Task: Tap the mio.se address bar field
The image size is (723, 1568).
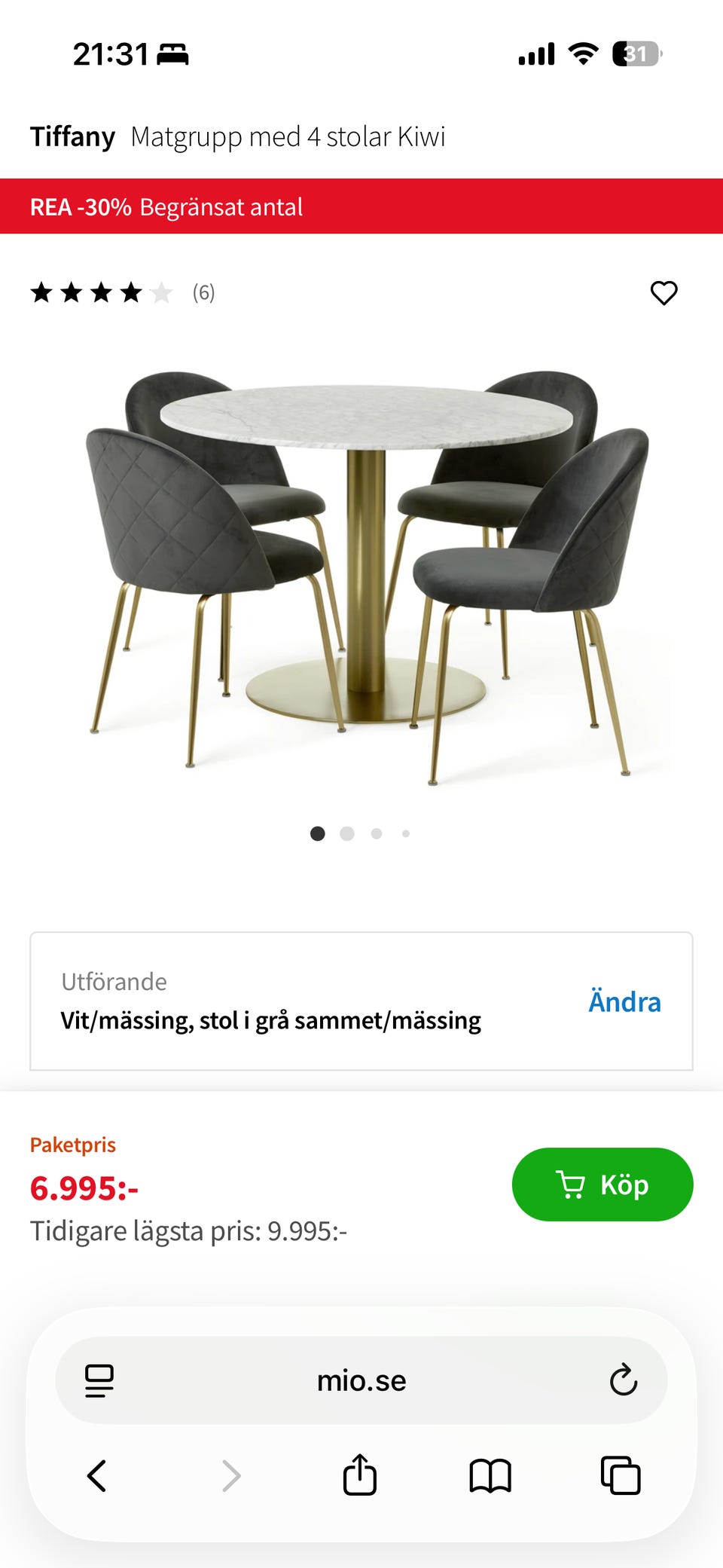Action: [x=361, y=1381]
